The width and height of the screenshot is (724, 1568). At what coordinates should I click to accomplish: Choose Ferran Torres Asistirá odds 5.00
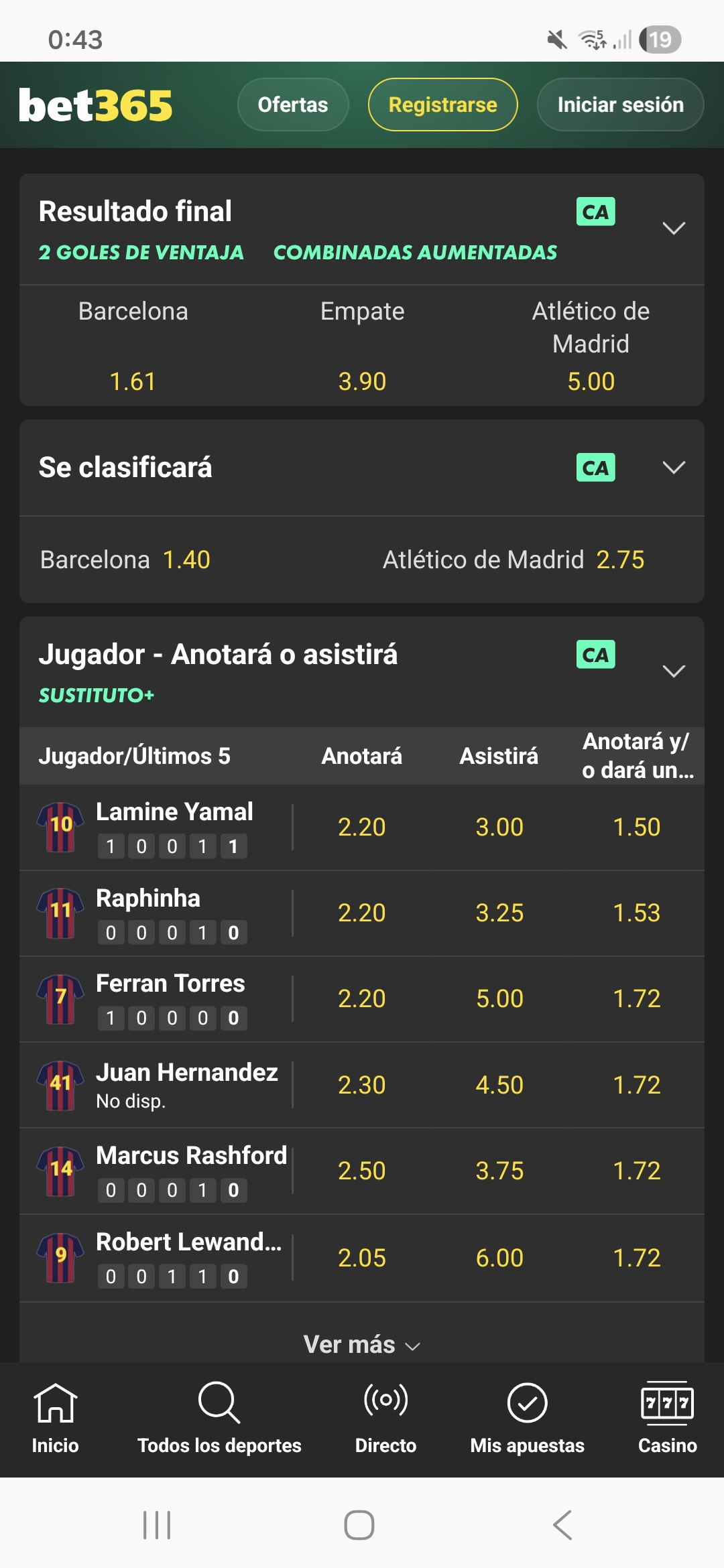click(499, 998)
